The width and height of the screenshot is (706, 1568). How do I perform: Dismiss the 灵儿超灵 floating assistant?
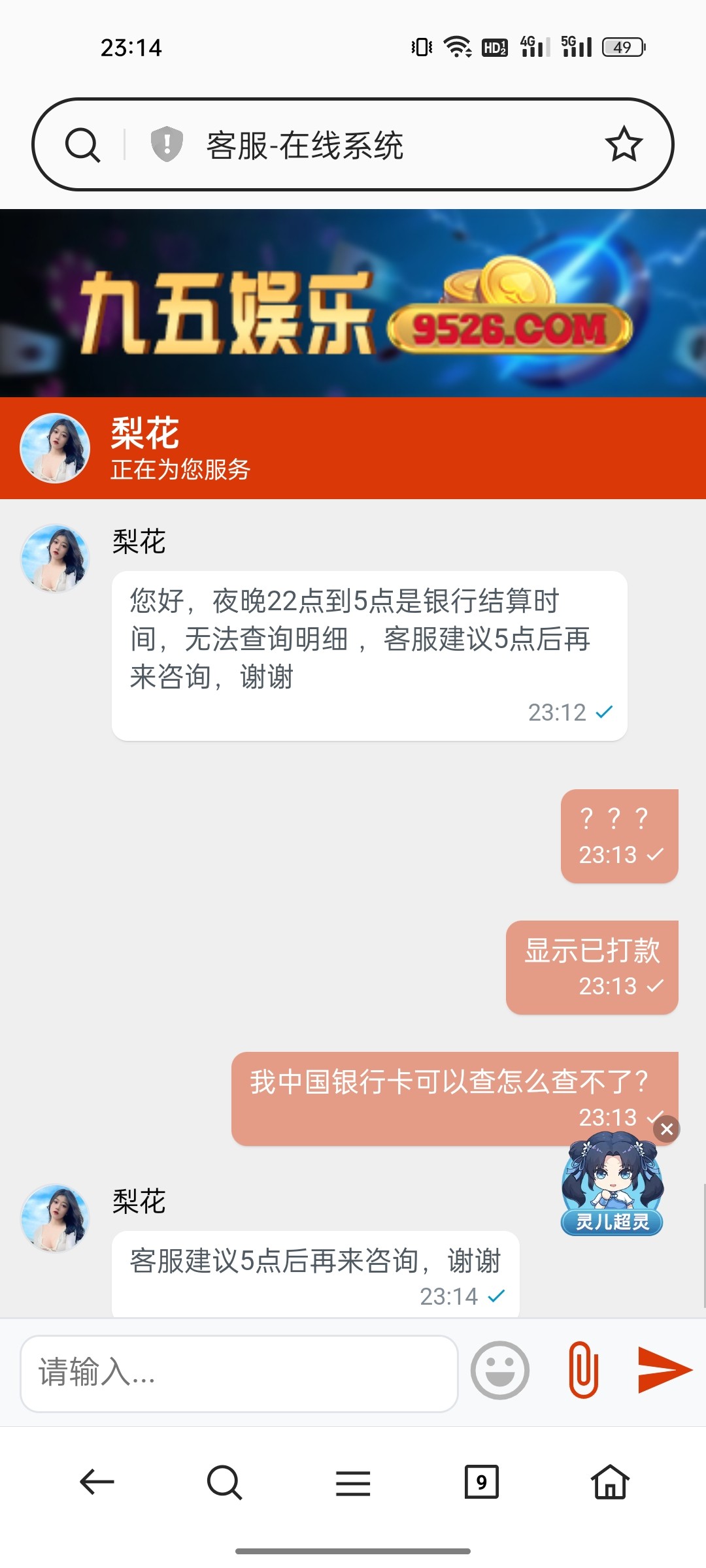tap(667, 1129)
